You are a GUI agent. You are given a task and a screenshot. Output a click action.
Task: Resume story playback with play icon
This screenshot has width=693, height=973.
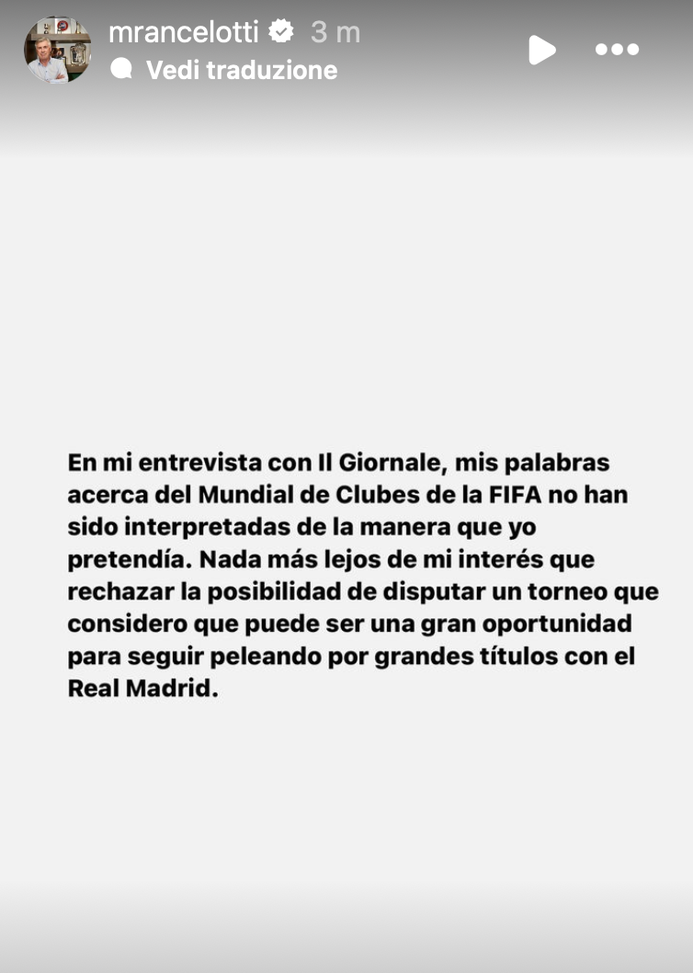point(541,49)
